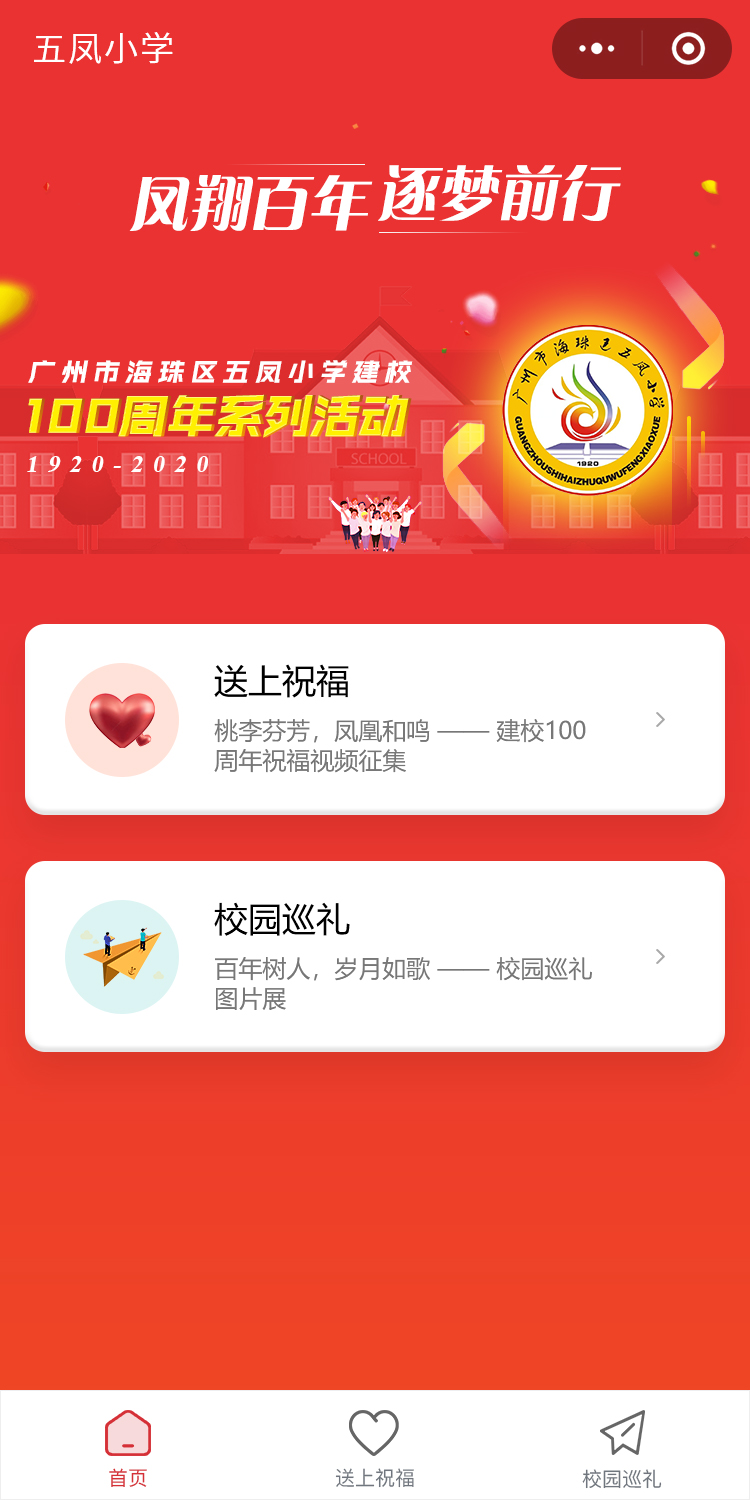This screenshot has height=1500, width=750.
Task: Open the mini program more options menu
Action: 597,48
